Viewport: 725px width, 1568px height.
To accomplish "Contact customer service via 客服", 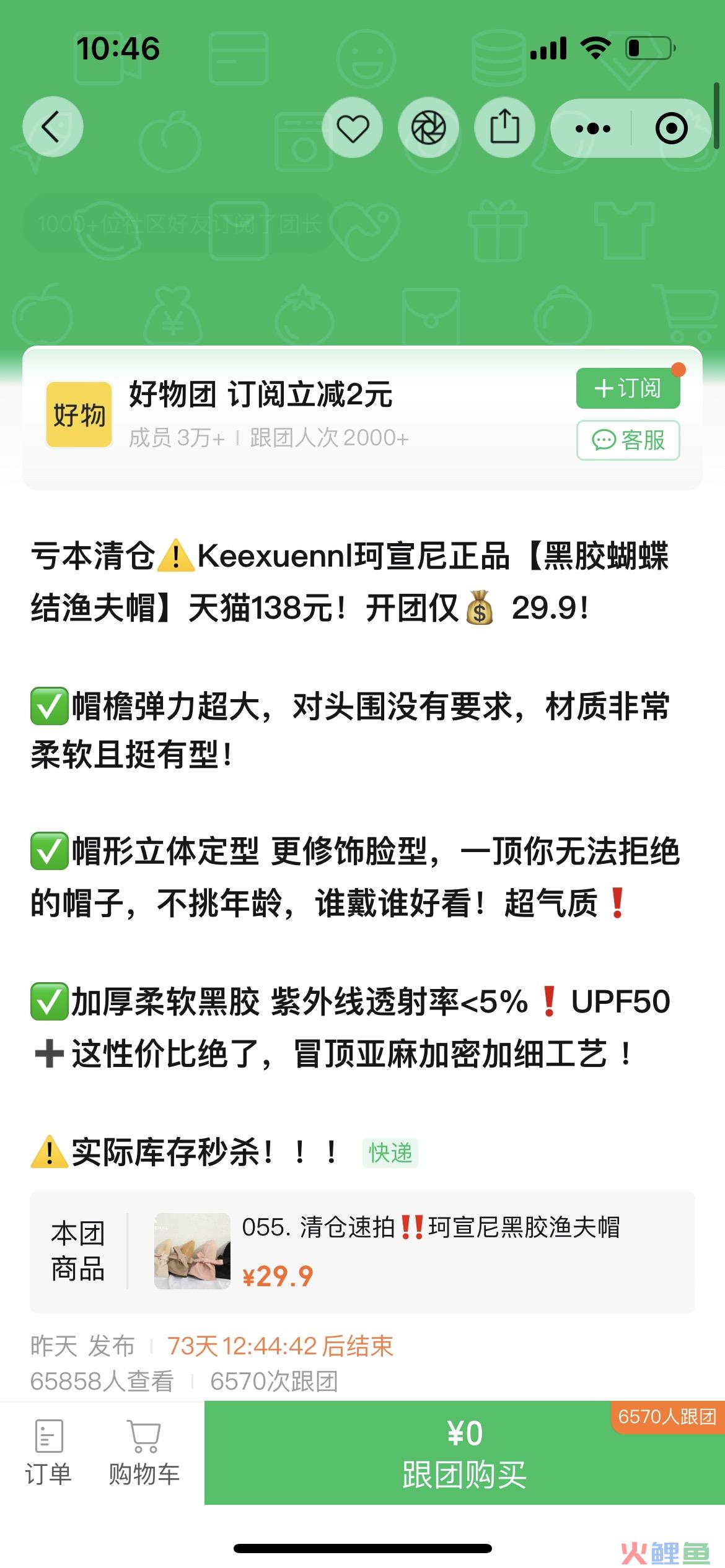I will click(x=628, y=440).
